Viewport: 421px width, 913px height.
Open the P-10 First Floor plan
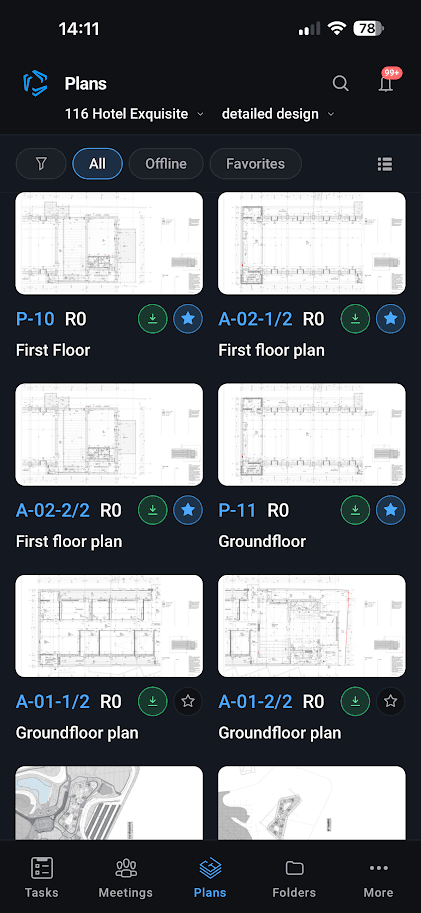tap(109, 243)
